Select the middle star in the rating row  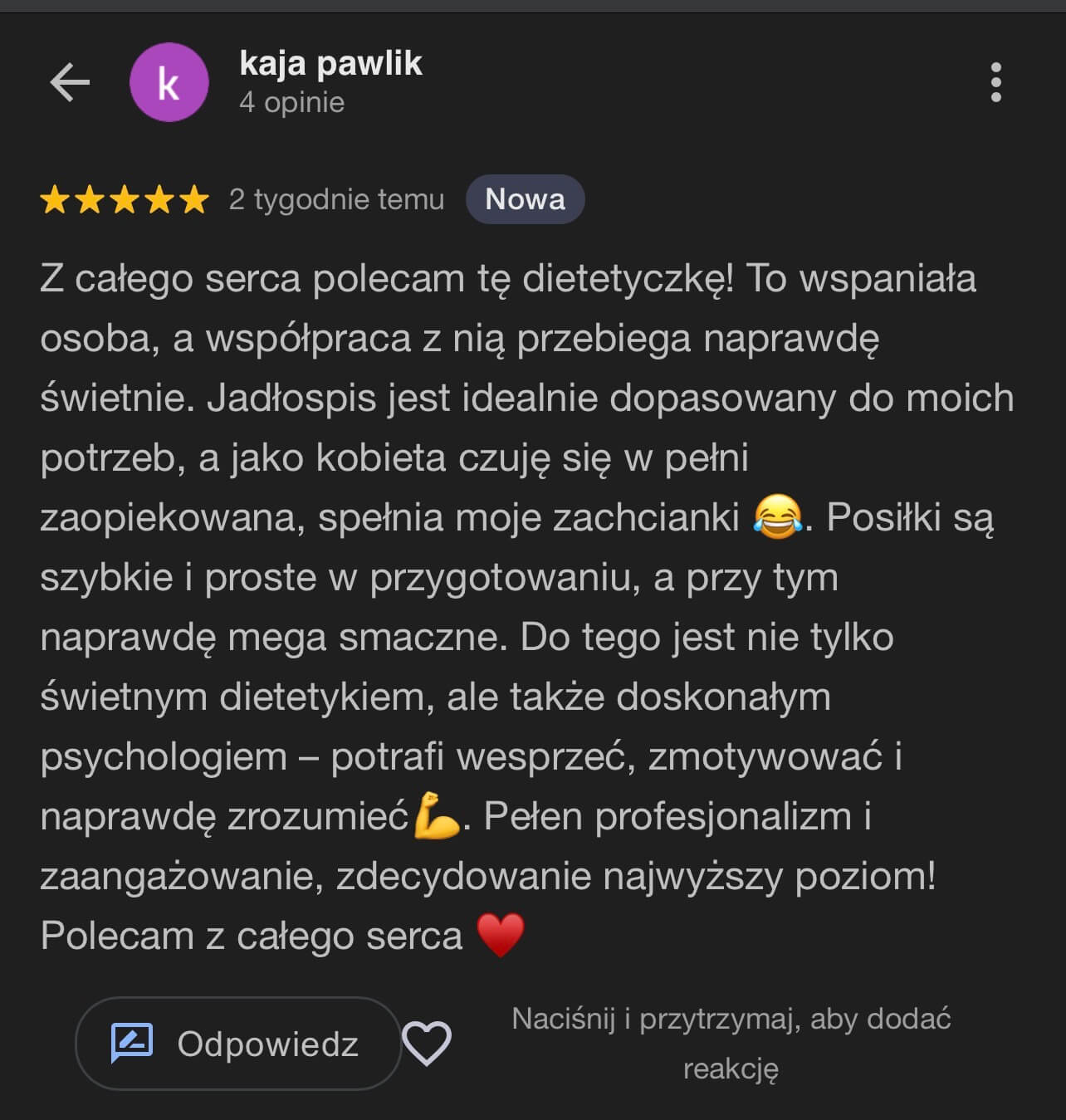click(124, 199)
